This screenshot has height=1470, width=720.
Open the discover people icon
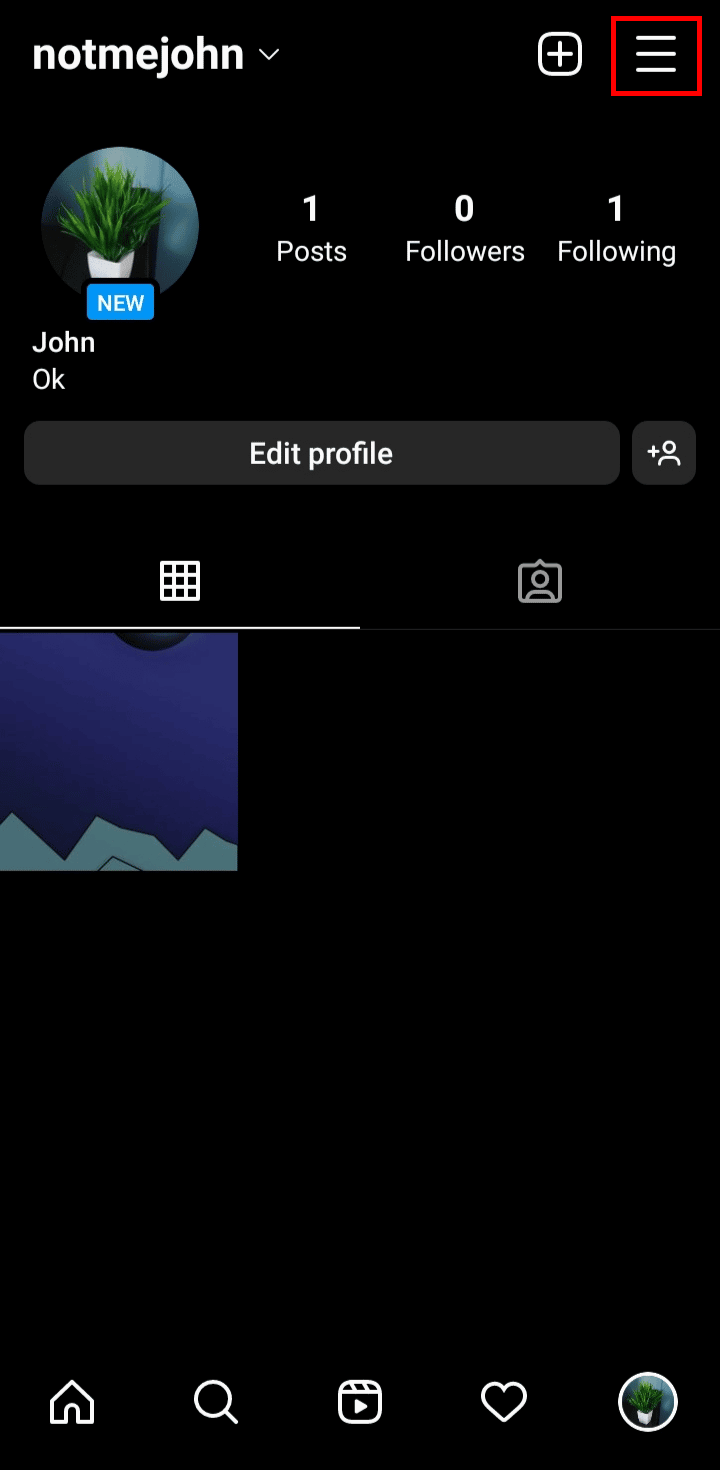coord(663,453)
